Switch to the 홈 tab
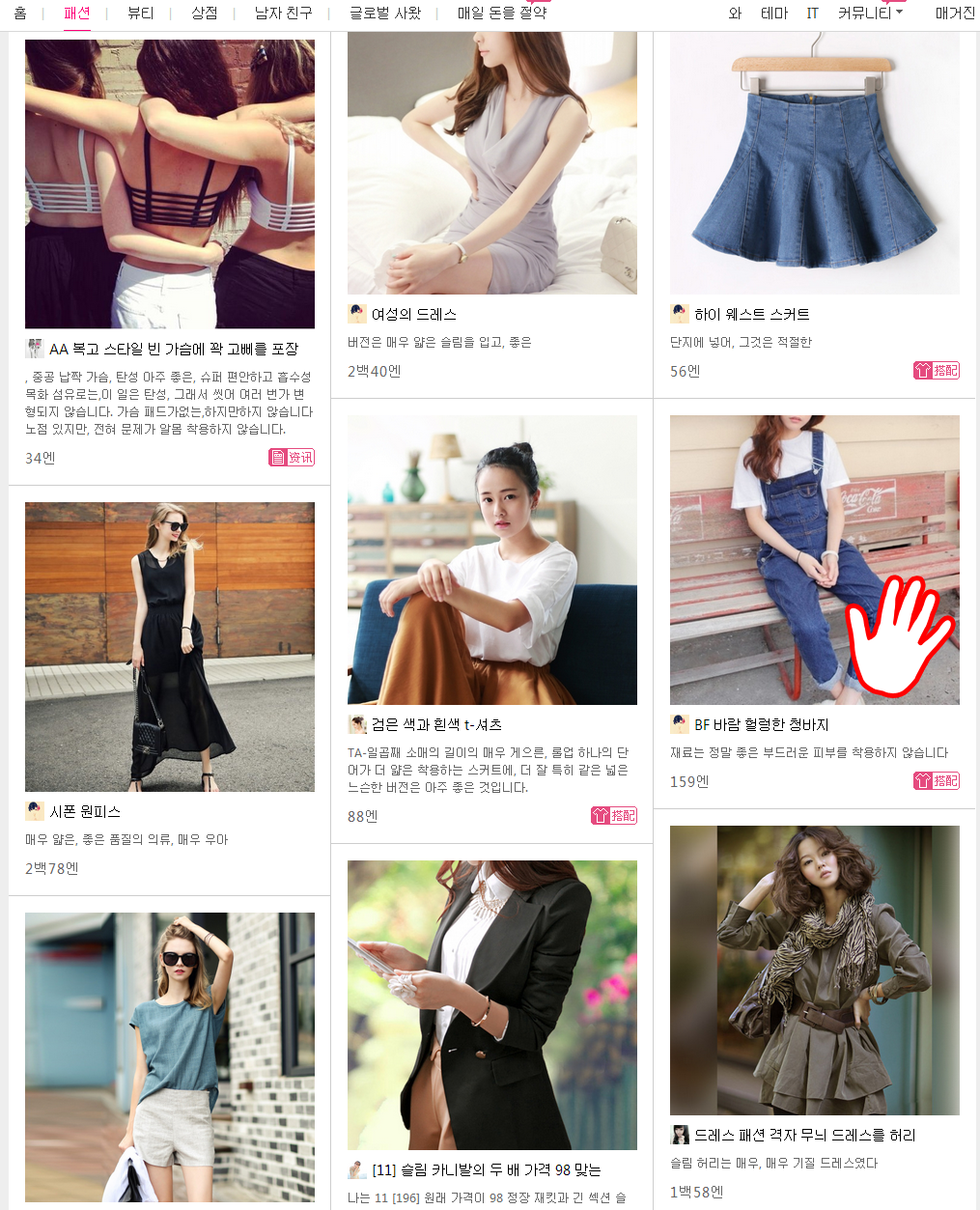 20,13
